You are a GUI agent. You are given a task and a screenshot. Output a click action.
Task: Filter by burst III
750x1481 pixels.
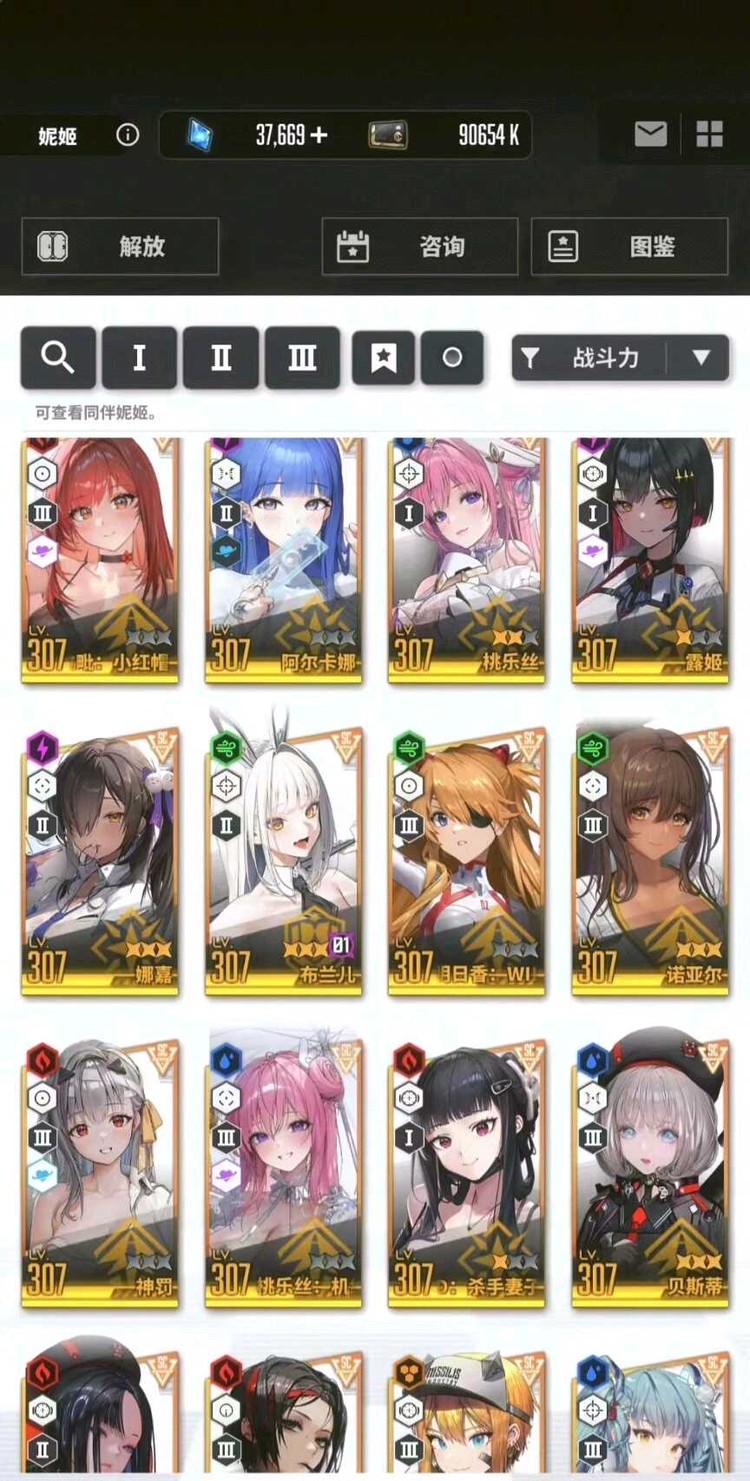[x=302, y=357]
